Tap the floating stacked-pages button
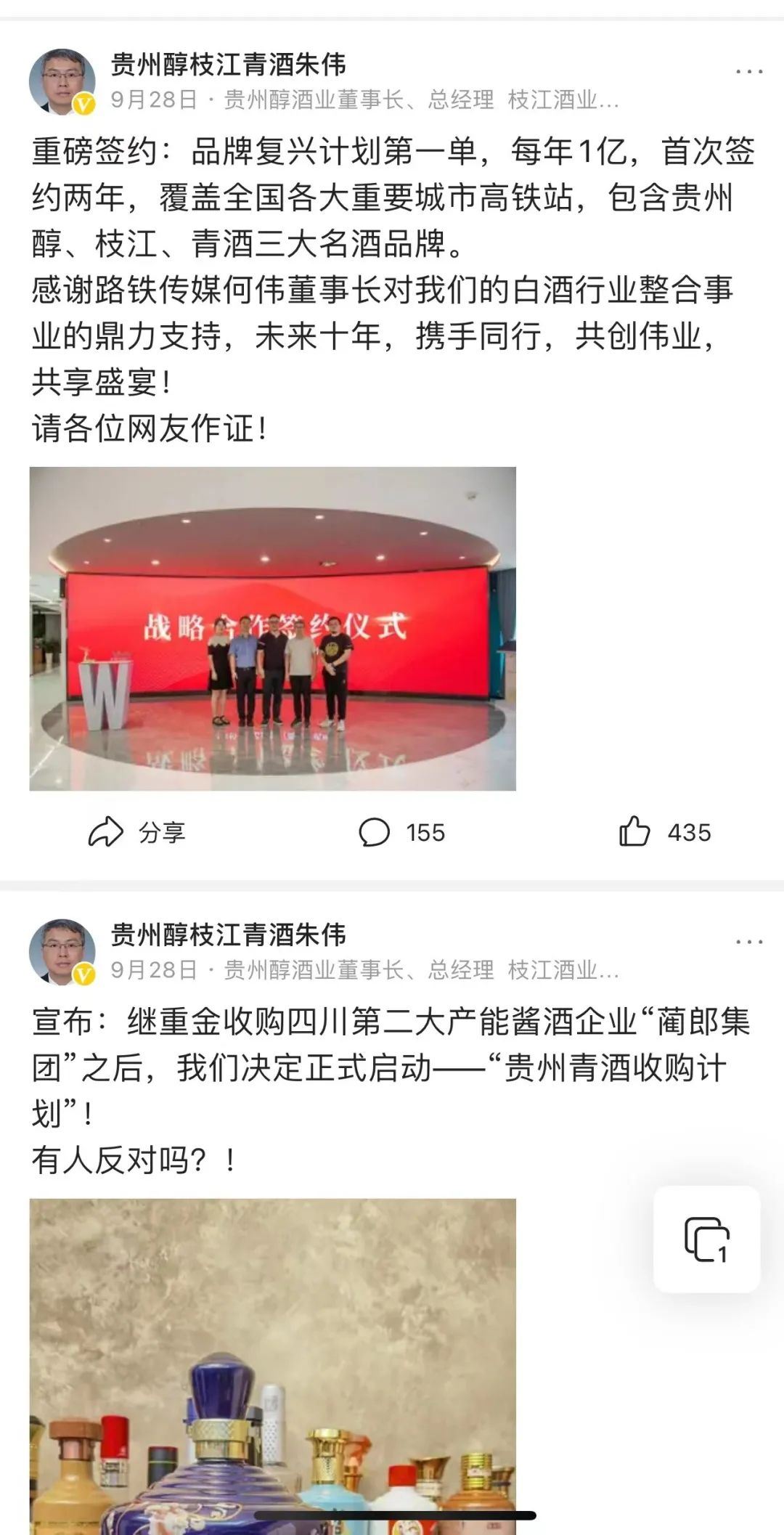 (706, 1239)
